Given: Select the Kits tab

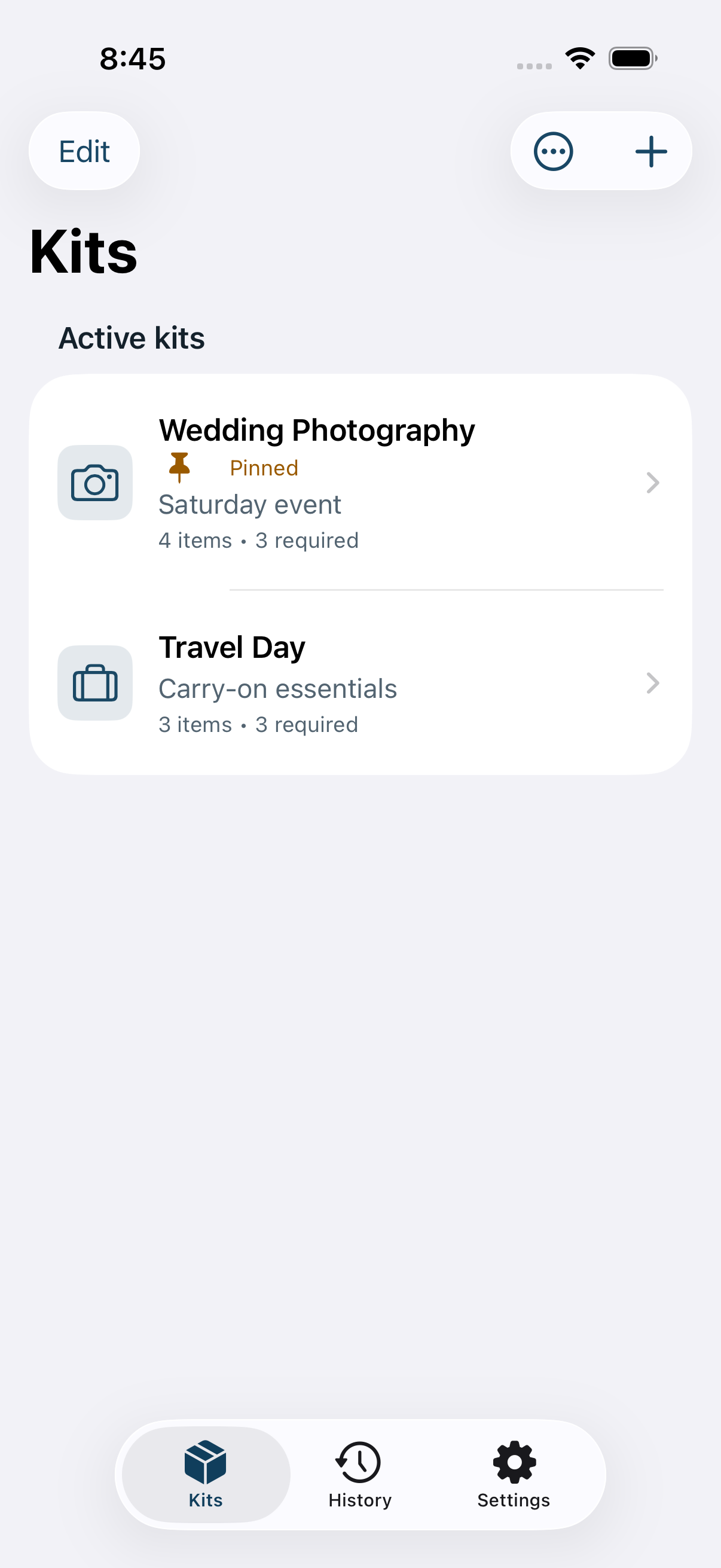Looking at the screenshot, I should 206,1474.
